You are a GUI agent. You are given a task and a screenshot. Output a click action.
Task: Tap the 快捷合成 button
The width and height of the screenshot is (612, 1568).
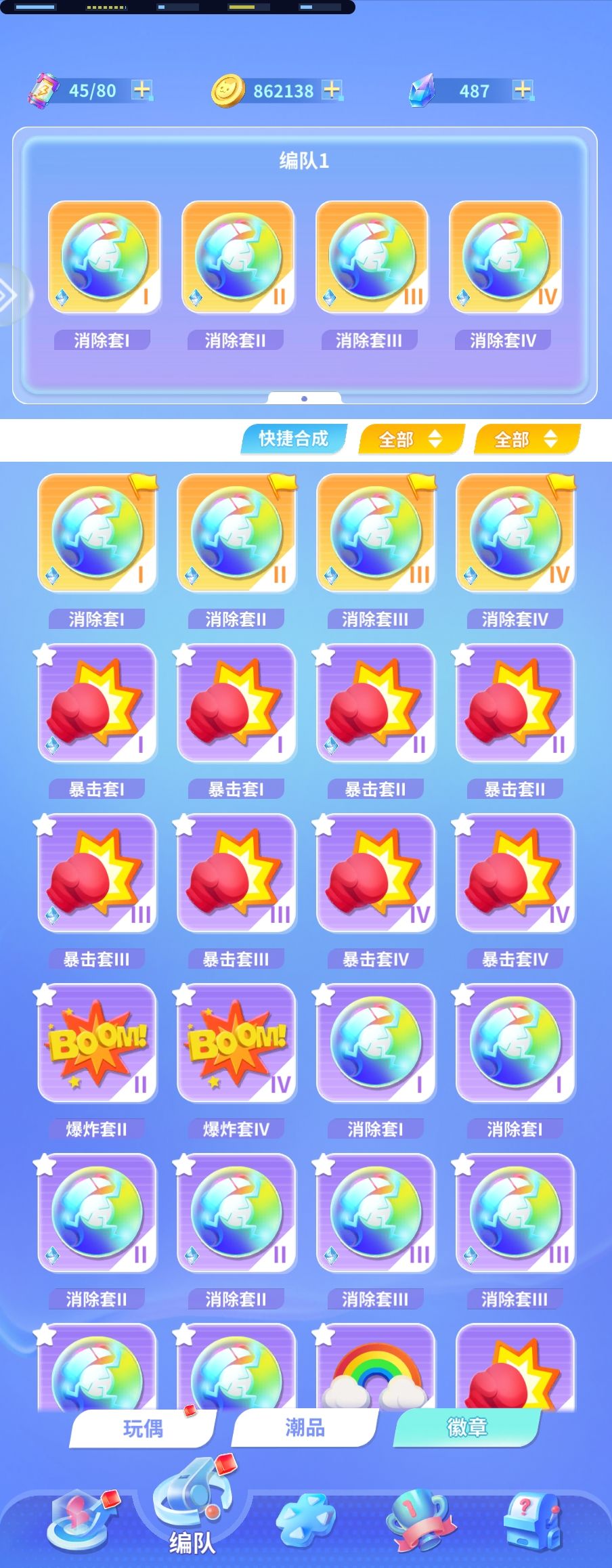click(291, 438)
